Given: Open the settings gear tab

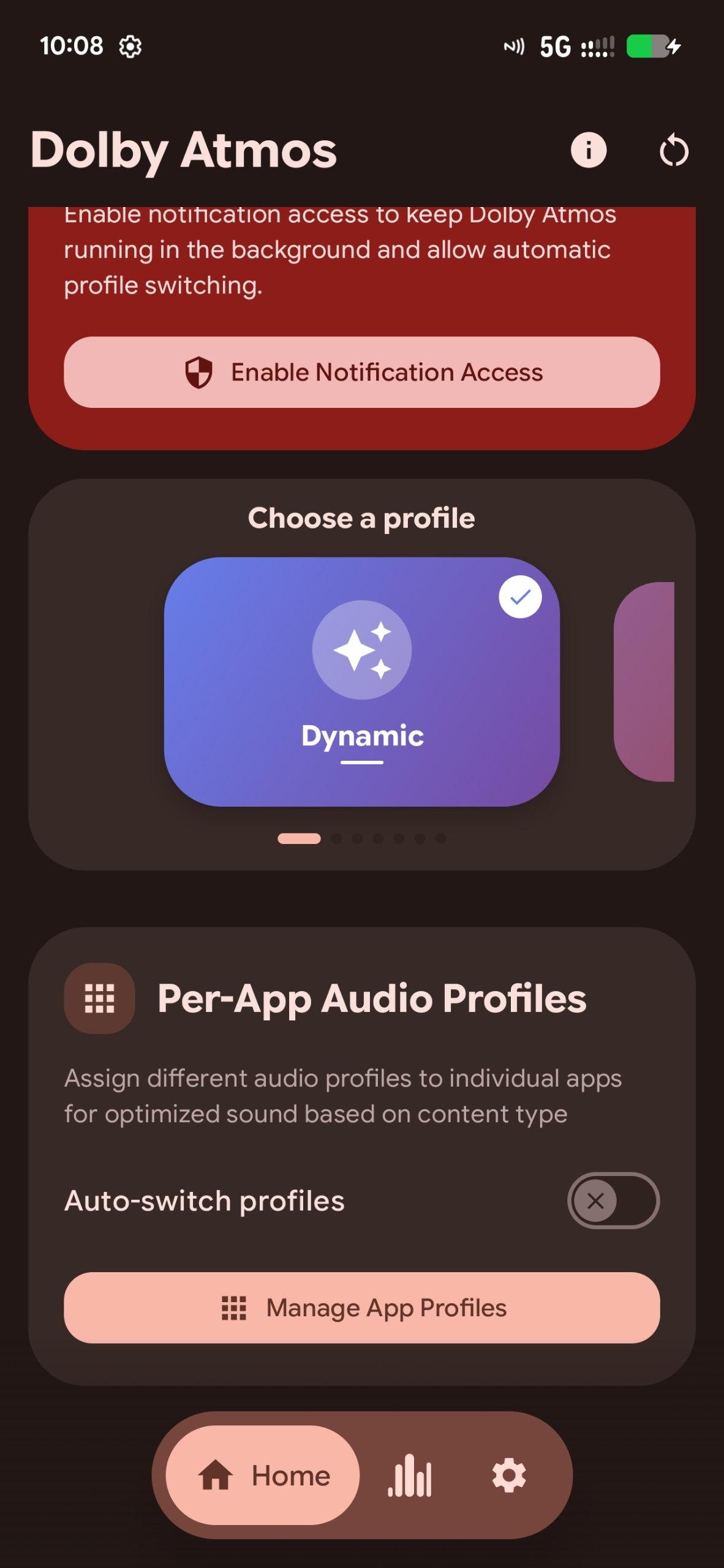Looking at the screenshot, I should click(x=509, y=1475).
